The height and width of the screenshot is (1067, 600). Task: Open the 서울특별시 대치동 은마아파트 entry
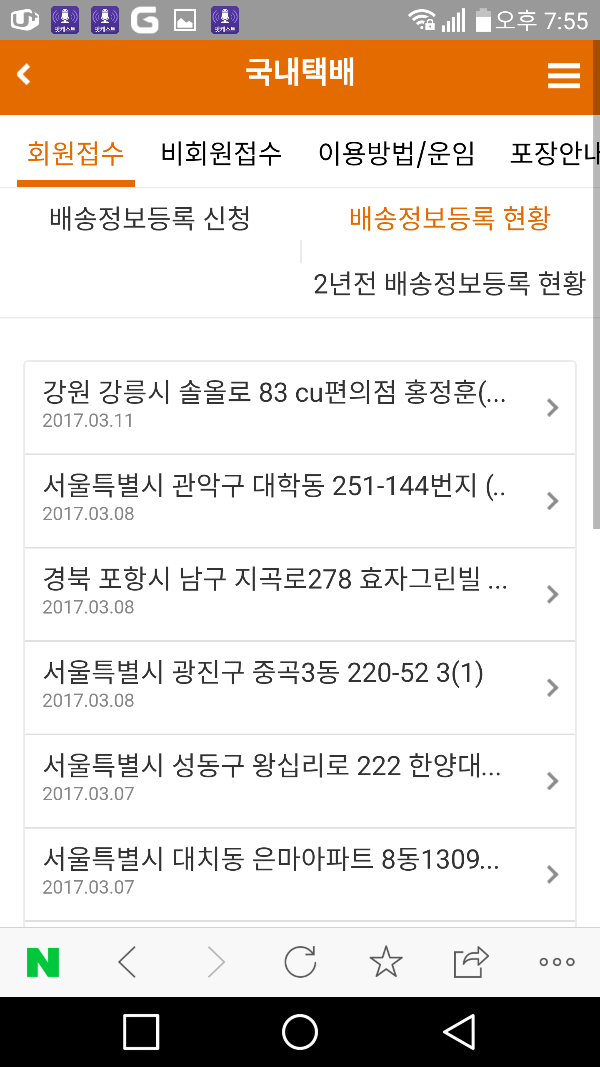[300, 874]
